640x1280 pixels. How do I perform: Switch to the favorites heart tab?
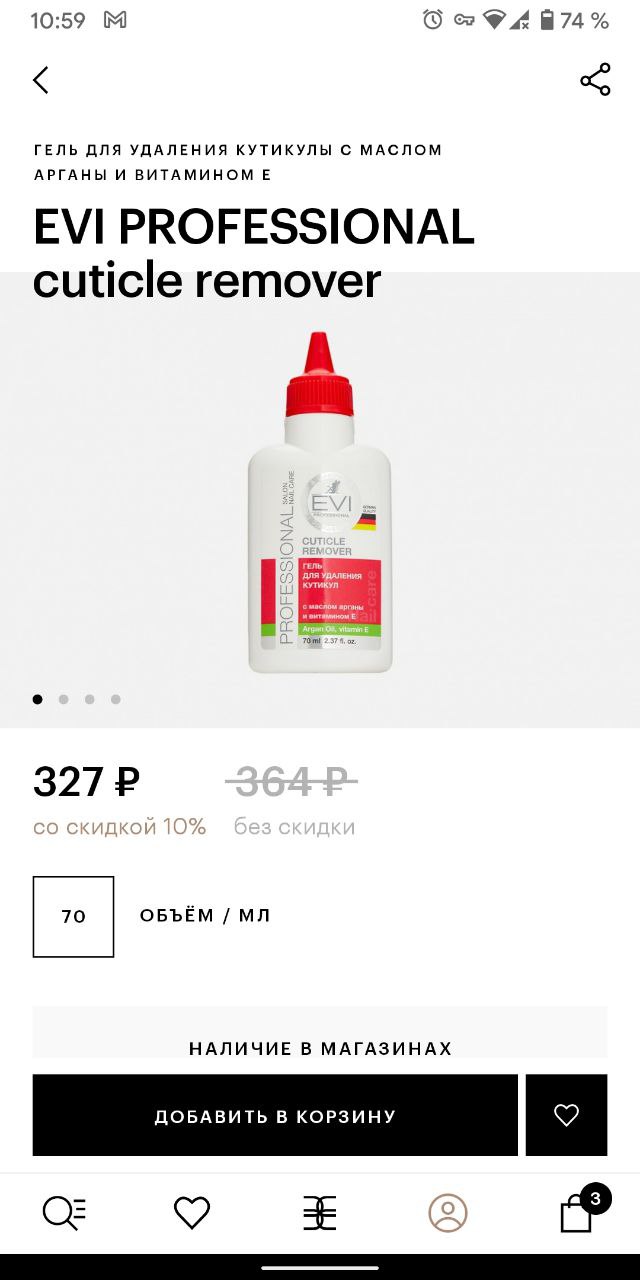pyautogui.click(x=192, y=1213)
